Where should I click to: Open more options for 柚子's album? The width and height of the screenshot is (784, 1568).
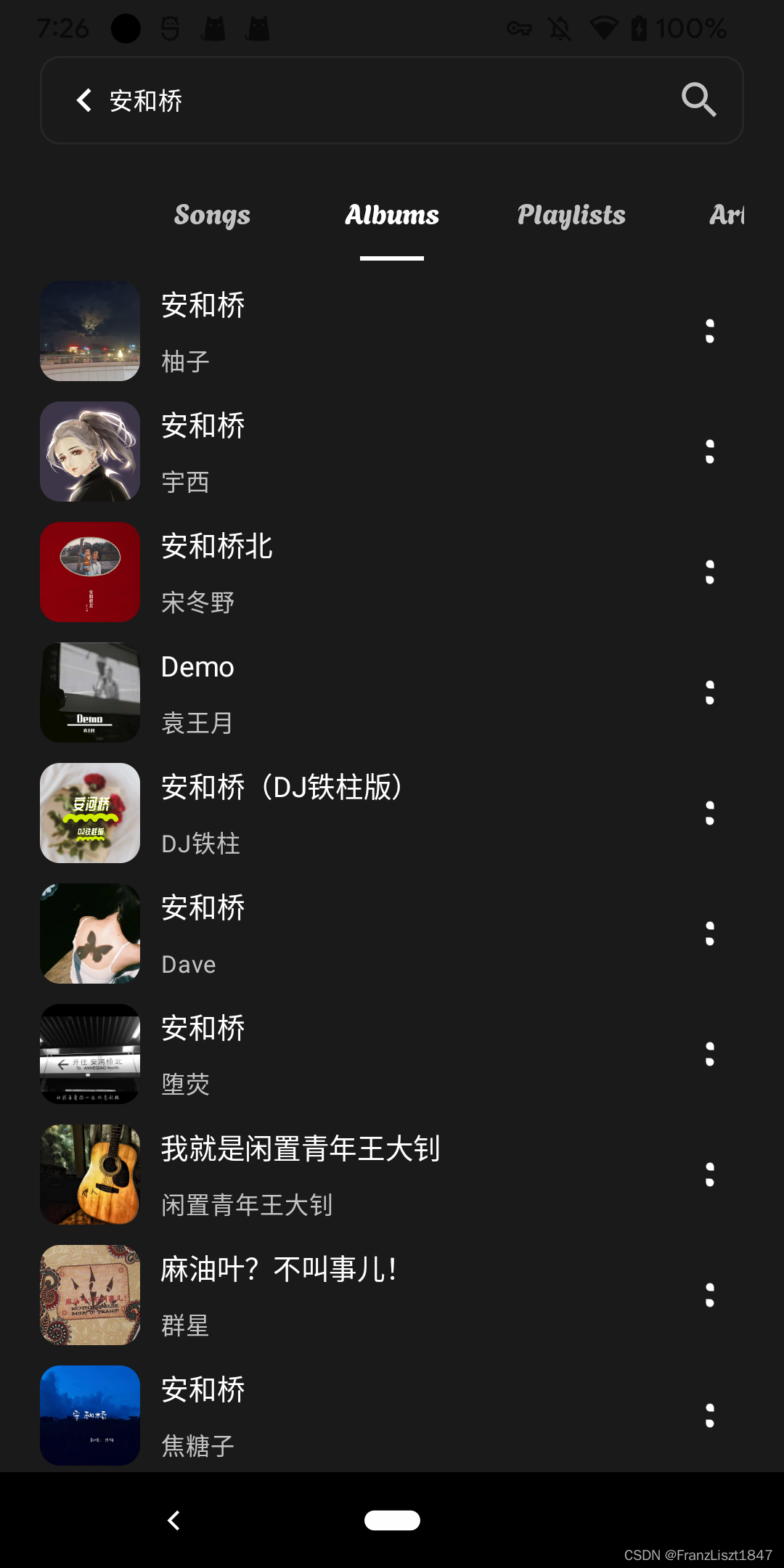(x=710, y=332)
